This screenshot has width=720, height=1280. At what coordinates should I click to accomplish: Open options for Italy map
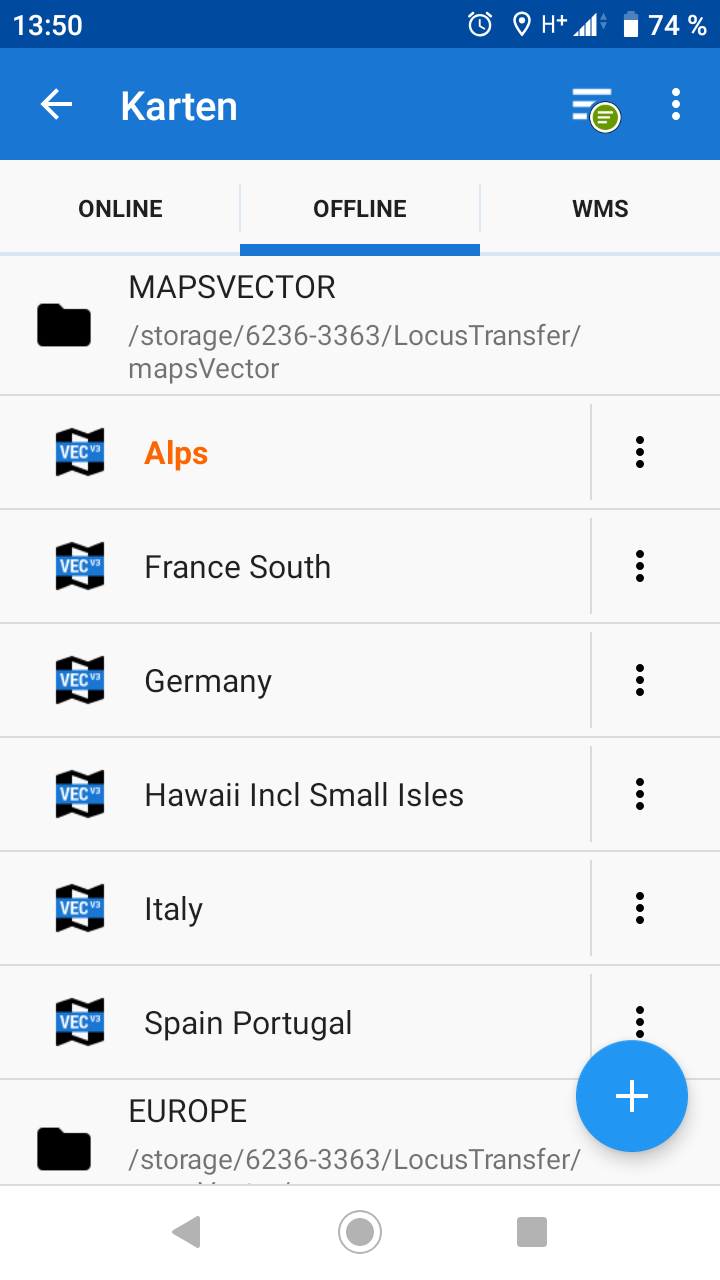coord(640,909)
